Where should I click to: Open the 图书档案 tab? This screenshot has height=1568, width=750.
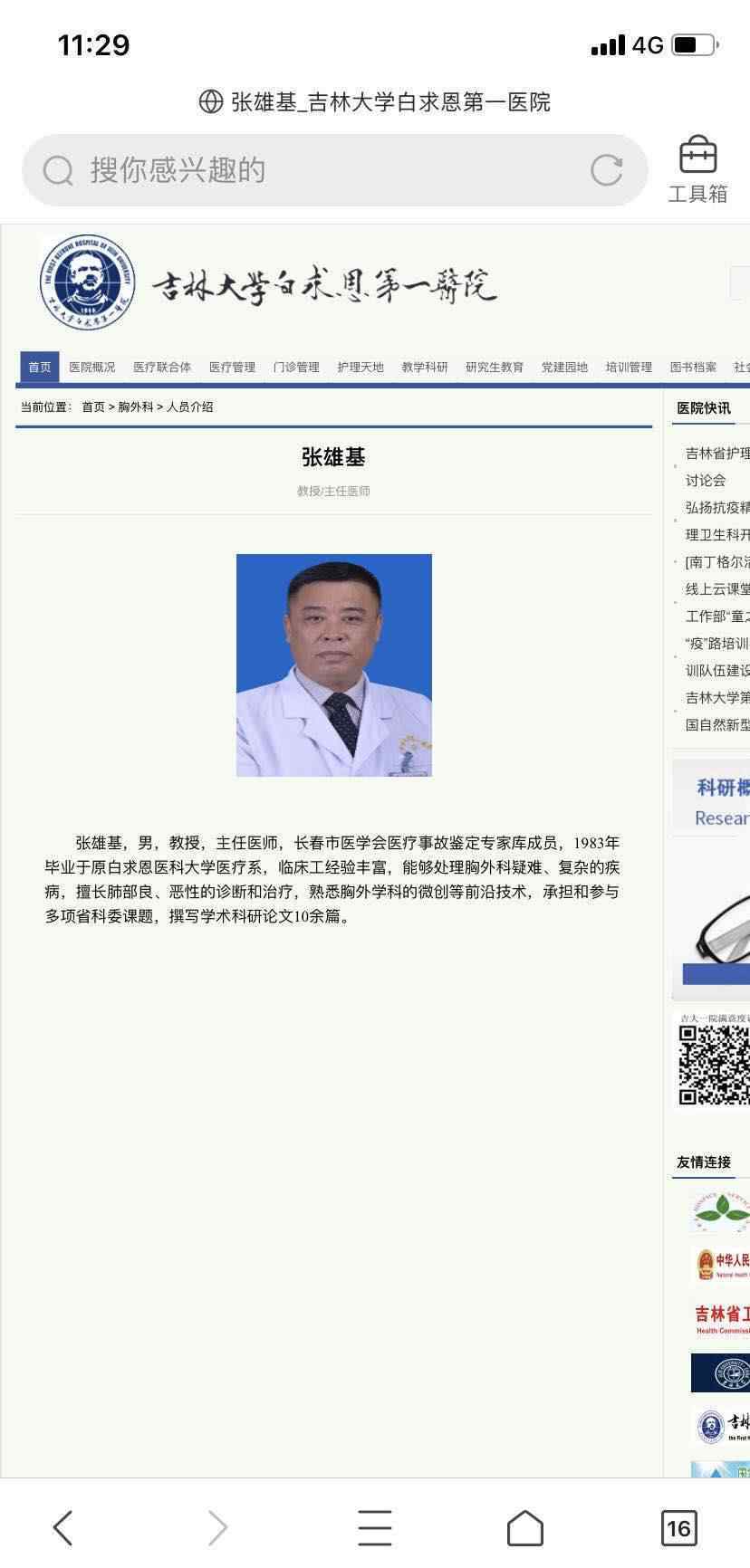click(x=693, y=367)
